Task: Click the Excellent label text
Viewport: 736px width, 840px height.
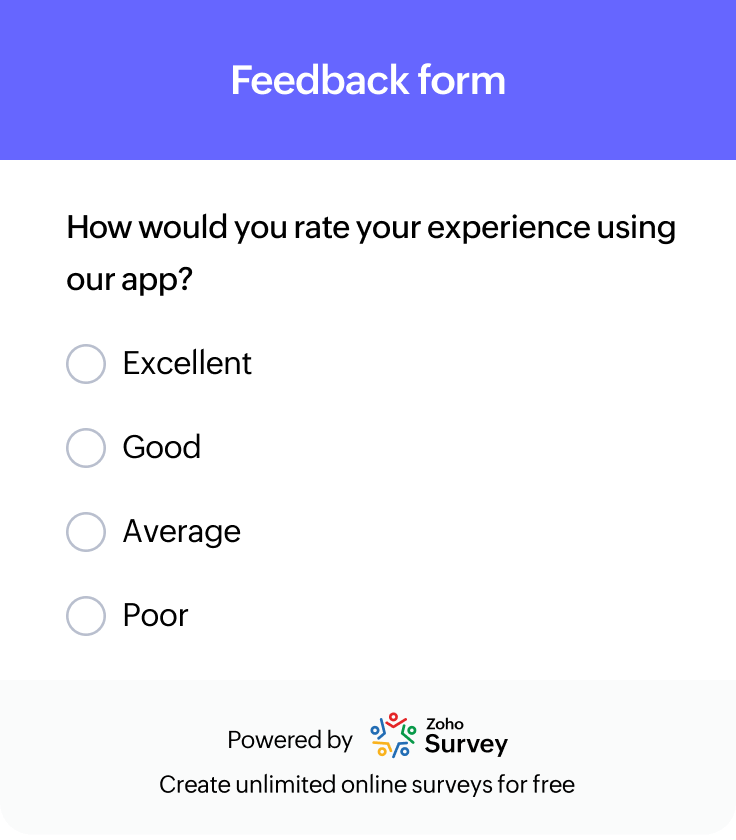Action: (187, 364)
